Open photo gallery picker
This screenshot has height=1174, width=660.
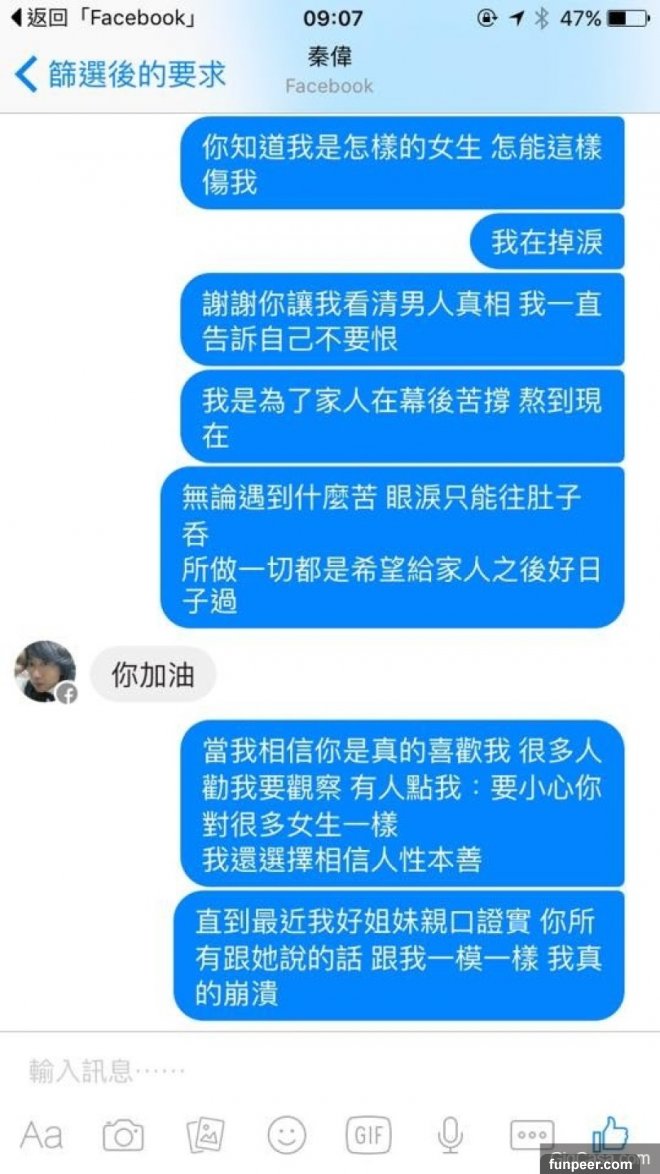point(205,1135)
